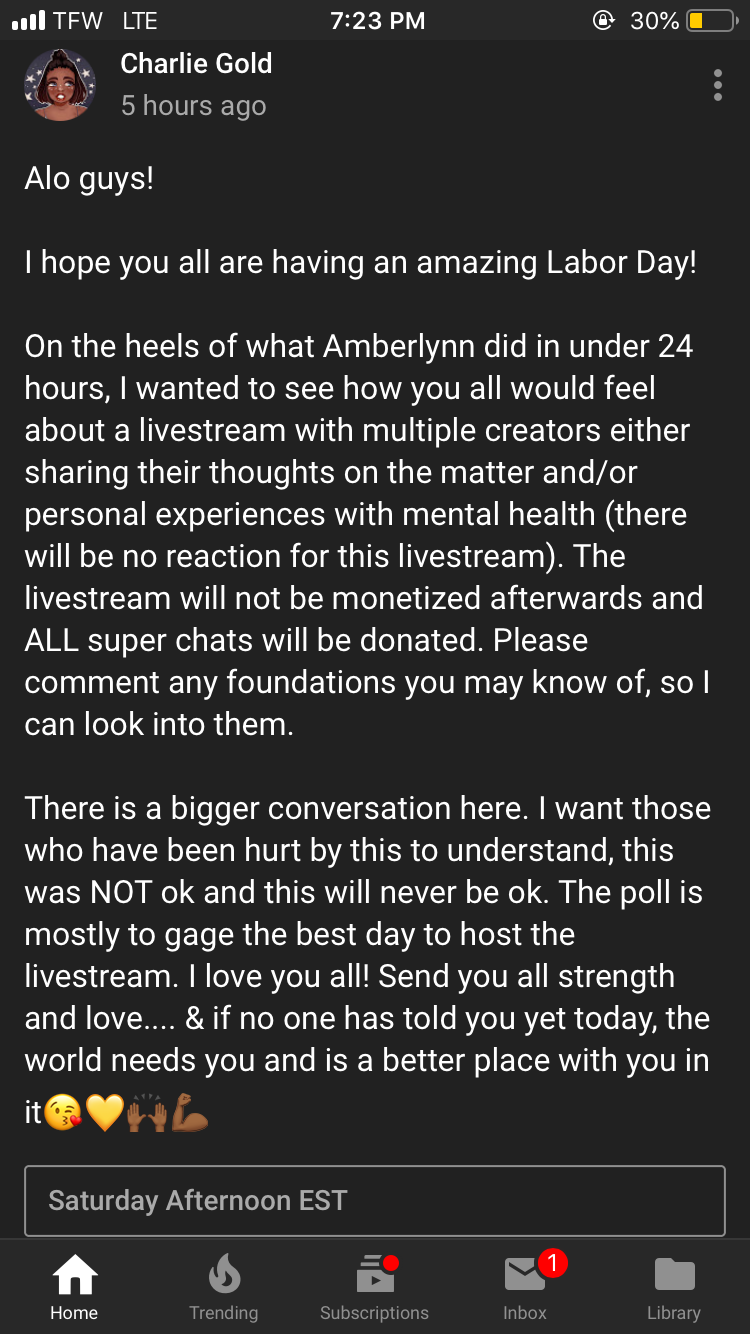
Task: Vote for Saturday Afternoon EST
Action: 374,1200
